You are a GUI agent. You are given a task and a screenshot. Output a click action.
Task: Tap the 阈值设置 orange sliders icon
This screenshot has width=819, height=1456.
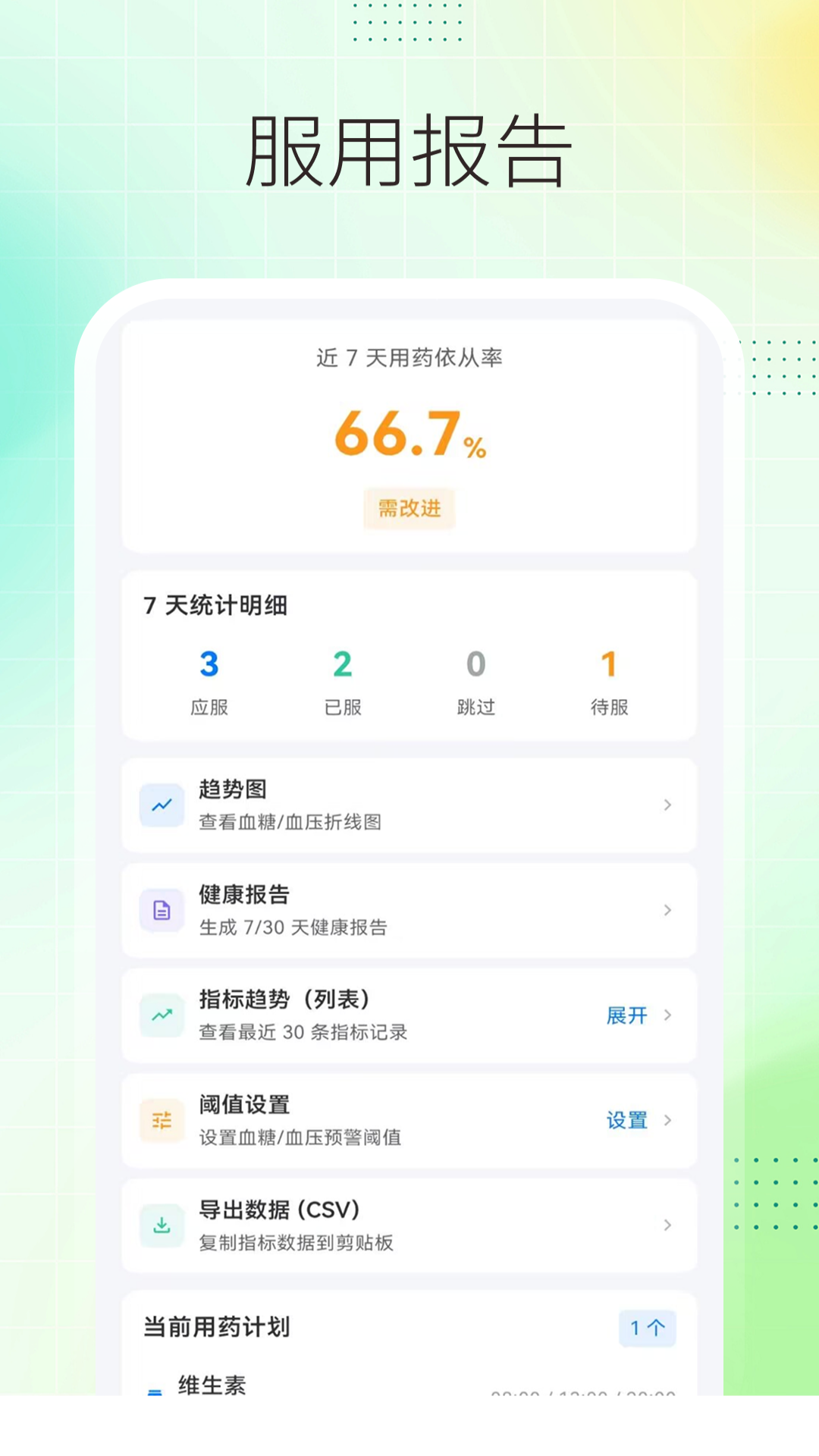162,1120
